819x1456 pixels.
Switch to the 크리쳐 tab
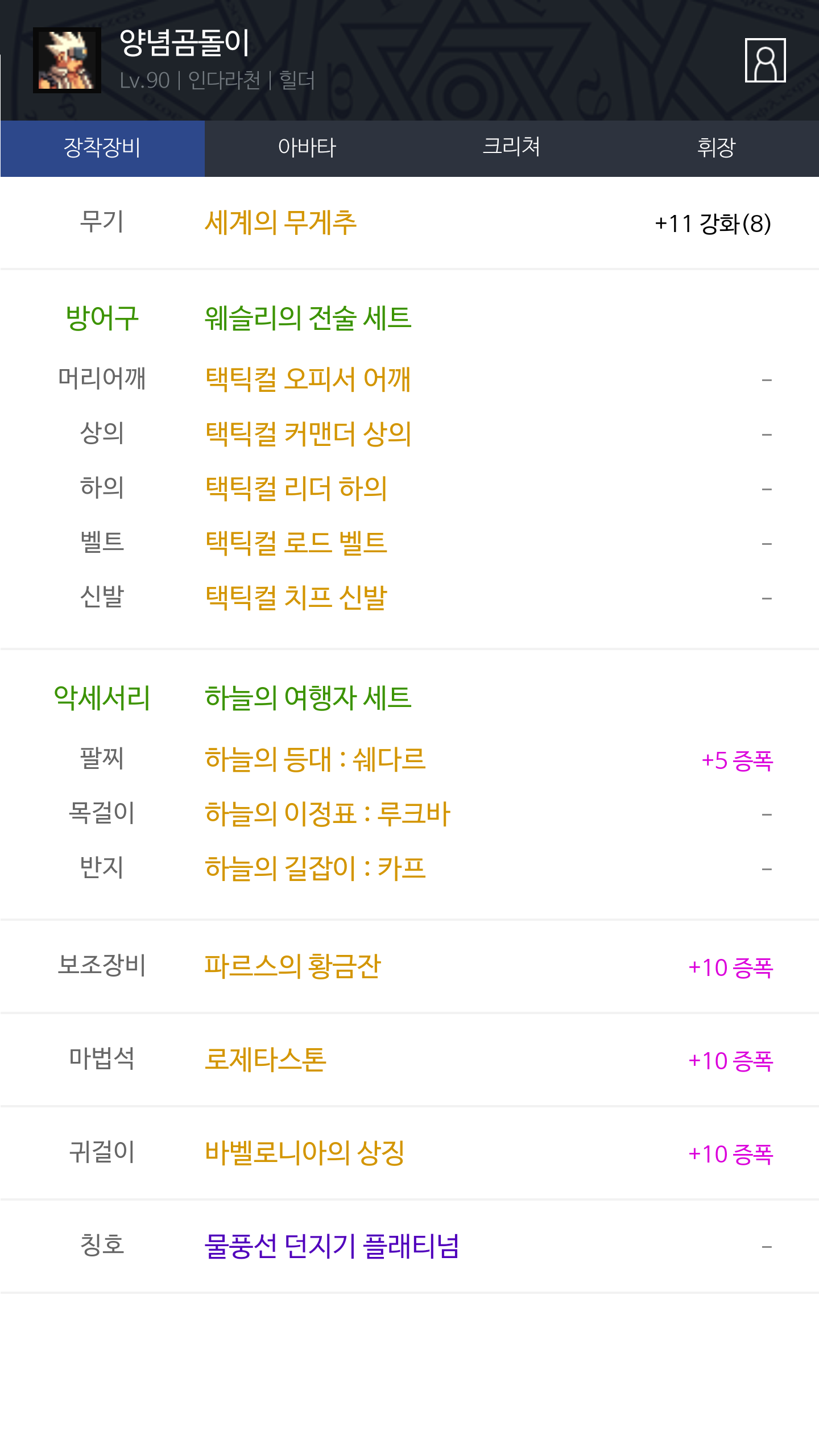511,148
